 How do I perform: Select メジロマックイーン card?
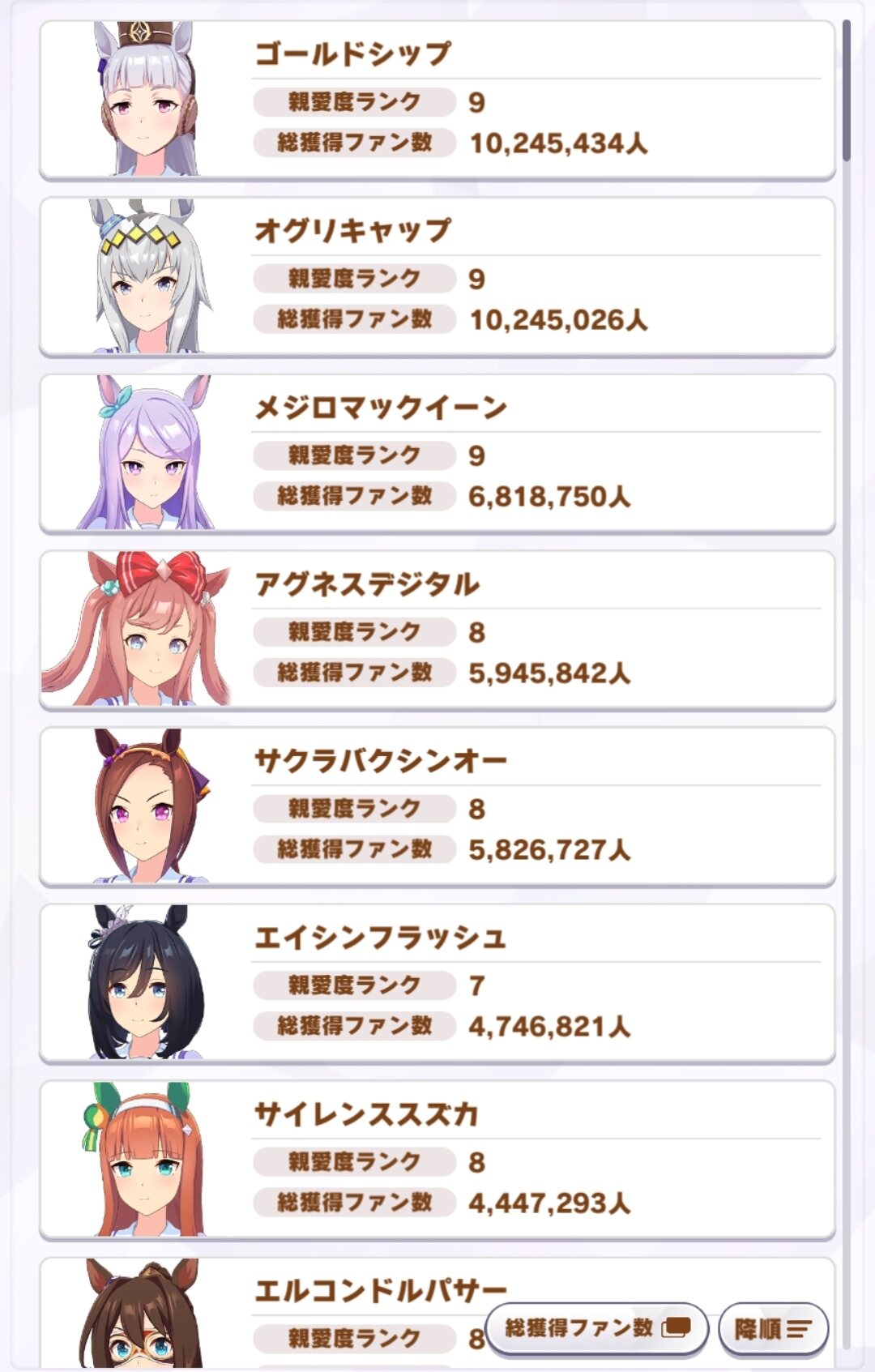point(437,452)
